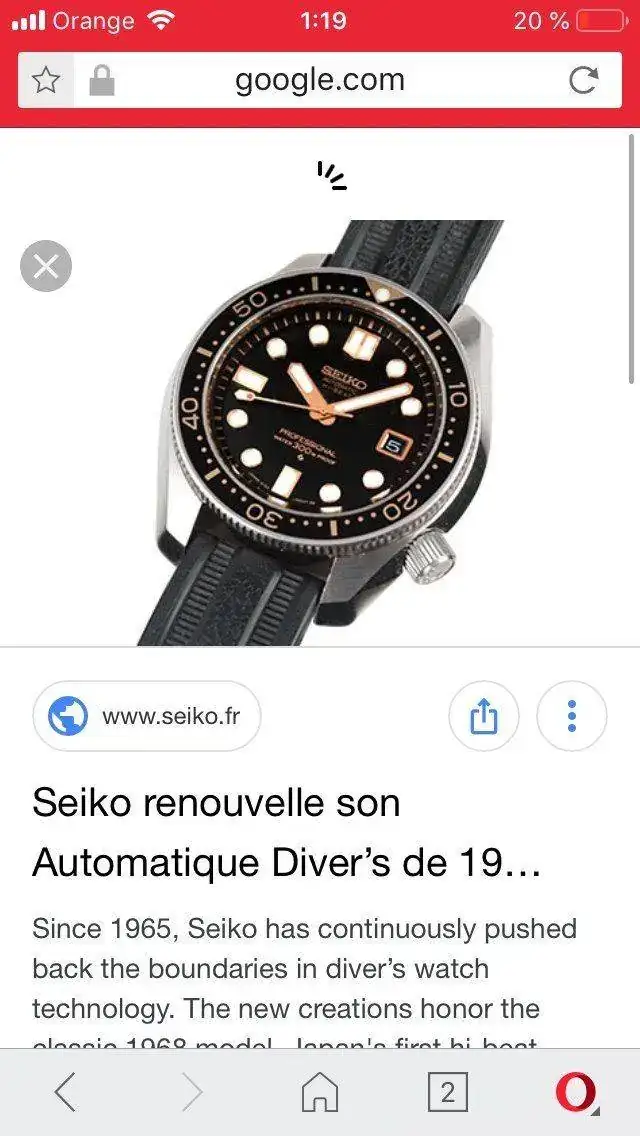Image resolution: width=640 pixels, height=1136 pixels.
Task: Go back to the previous page
Action: 65,1093
